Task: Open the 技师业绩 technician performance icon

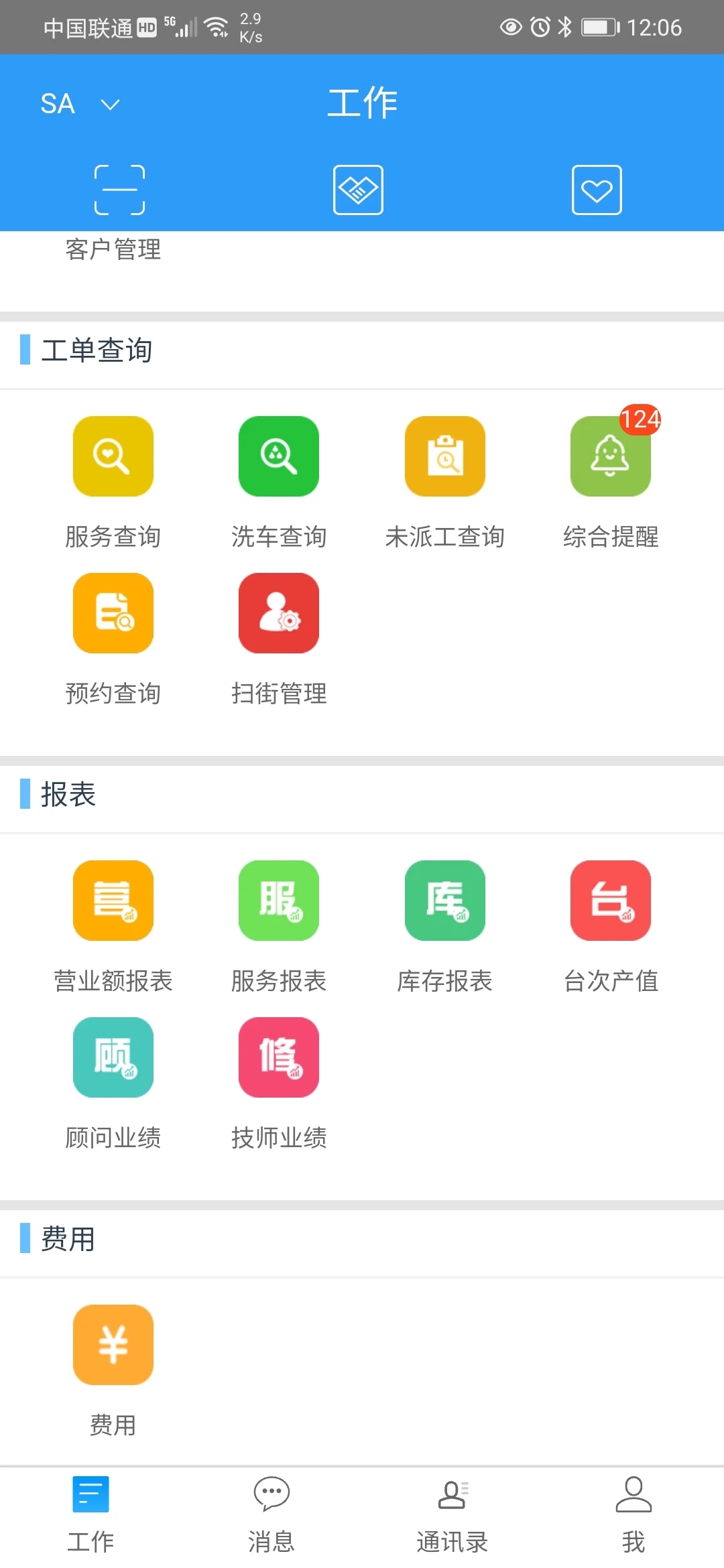Action: [x=278, y=1057]
